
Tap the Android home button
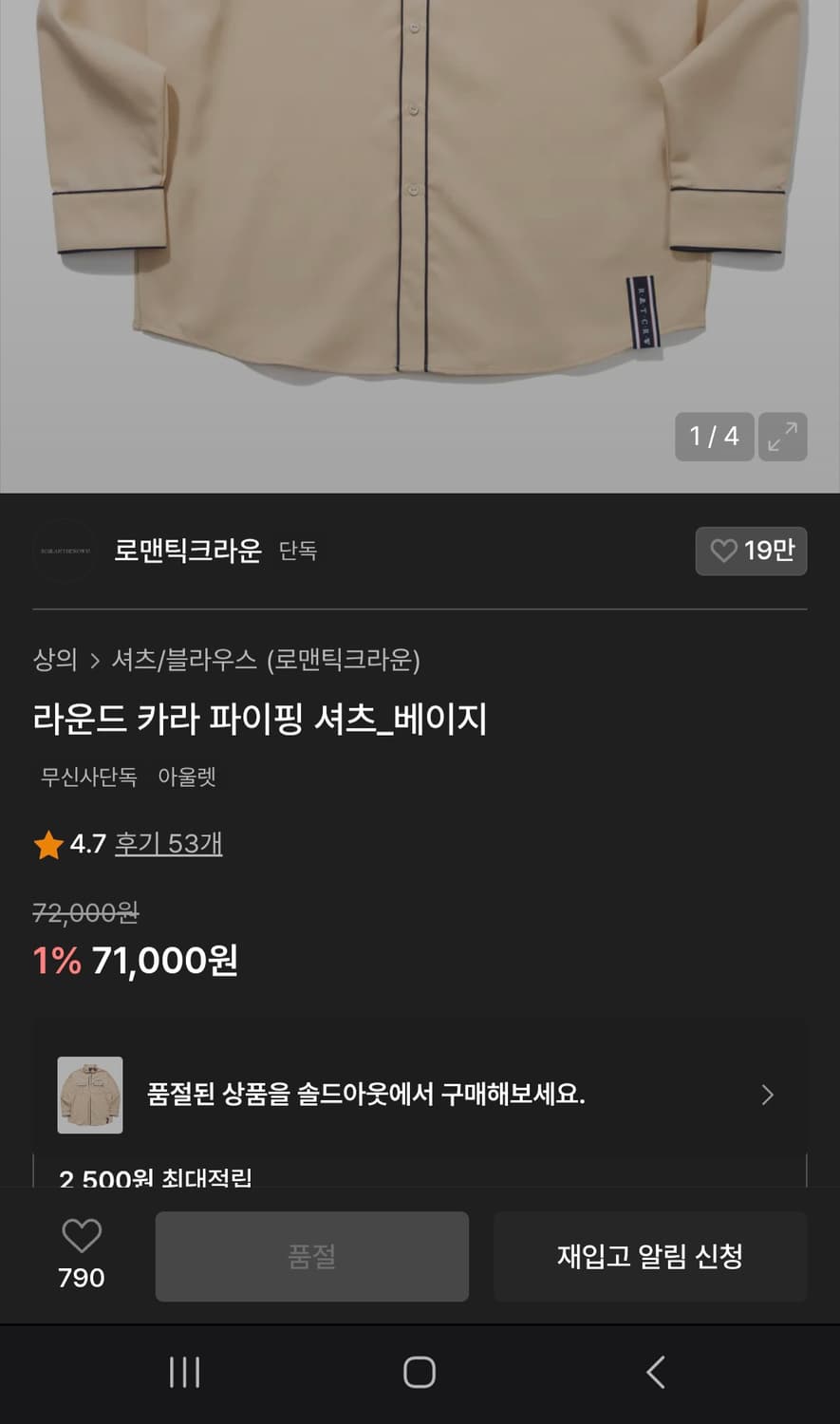pyautogui.click(x=418, y=1370)
